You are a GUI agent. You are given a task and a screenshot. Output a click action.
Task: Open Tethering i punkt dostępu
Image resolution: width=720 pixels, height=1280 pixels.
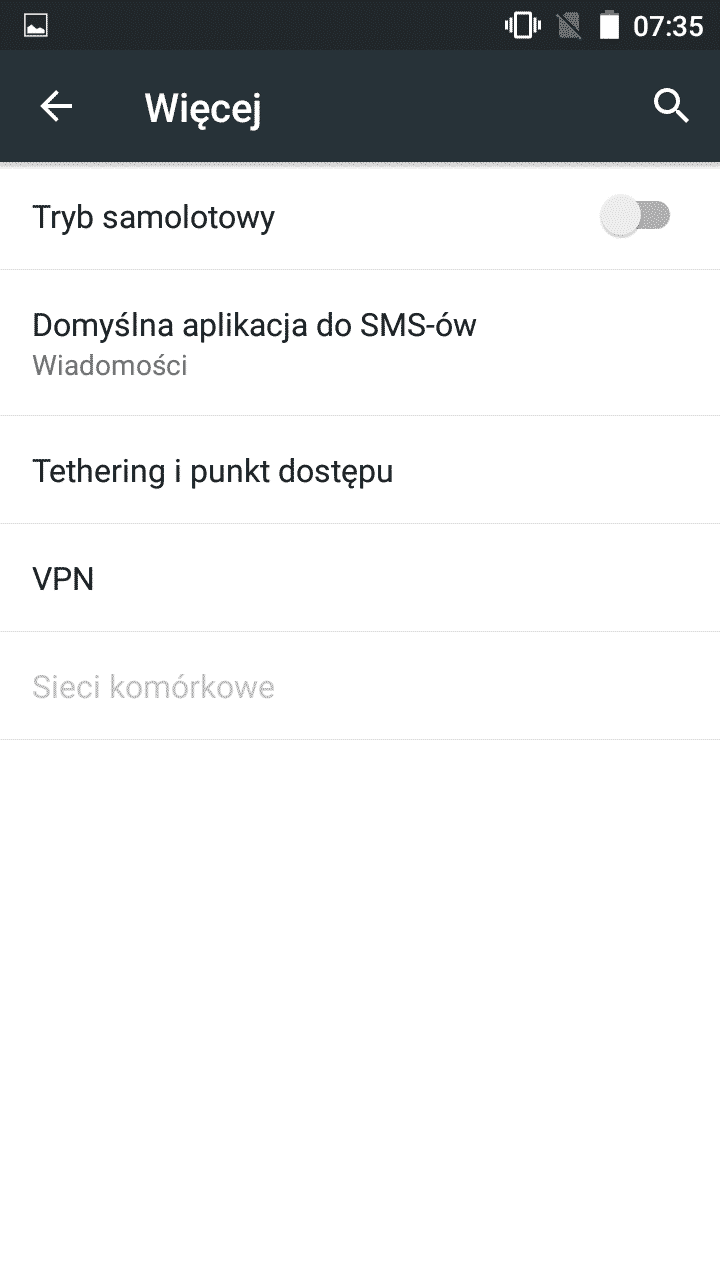click(x=212, y=470)
